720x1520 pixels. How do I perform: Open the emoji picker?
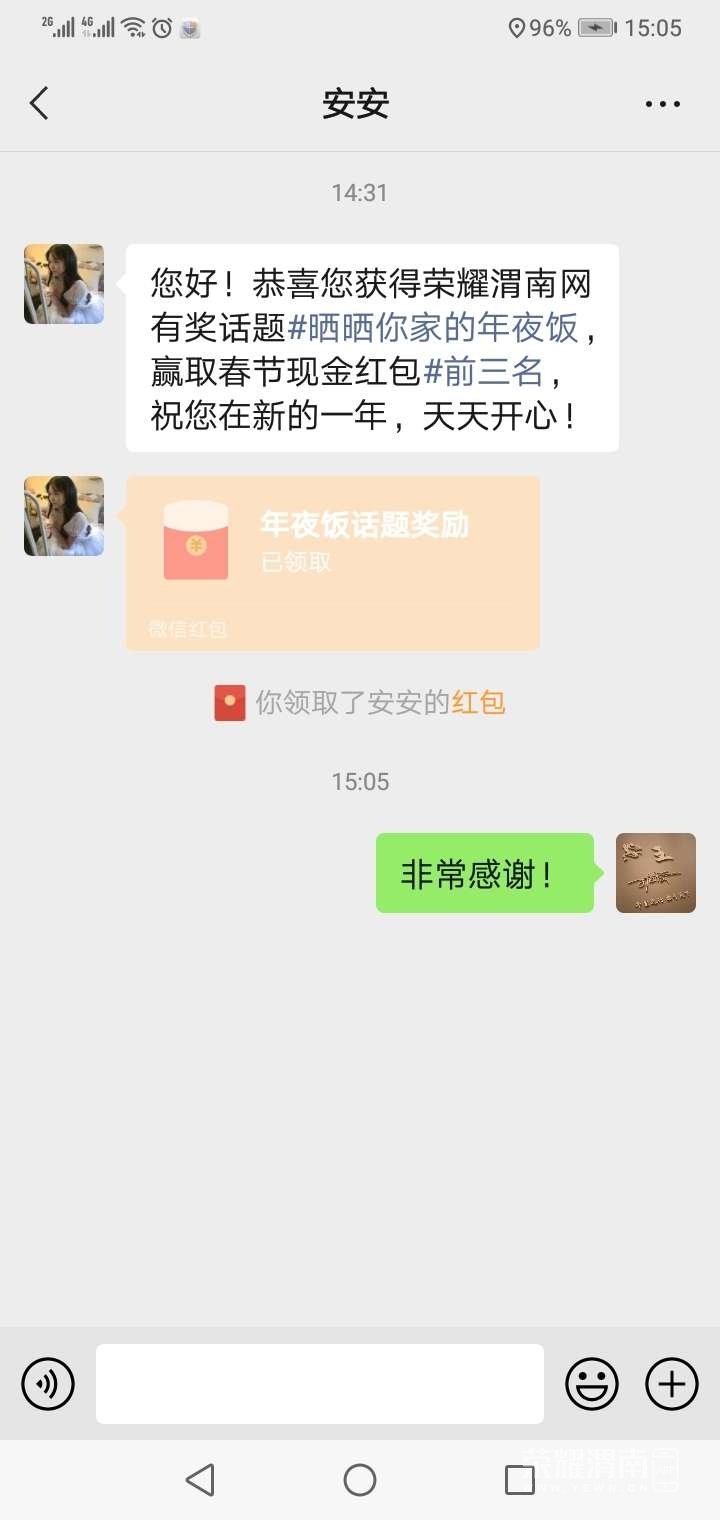592,1384
